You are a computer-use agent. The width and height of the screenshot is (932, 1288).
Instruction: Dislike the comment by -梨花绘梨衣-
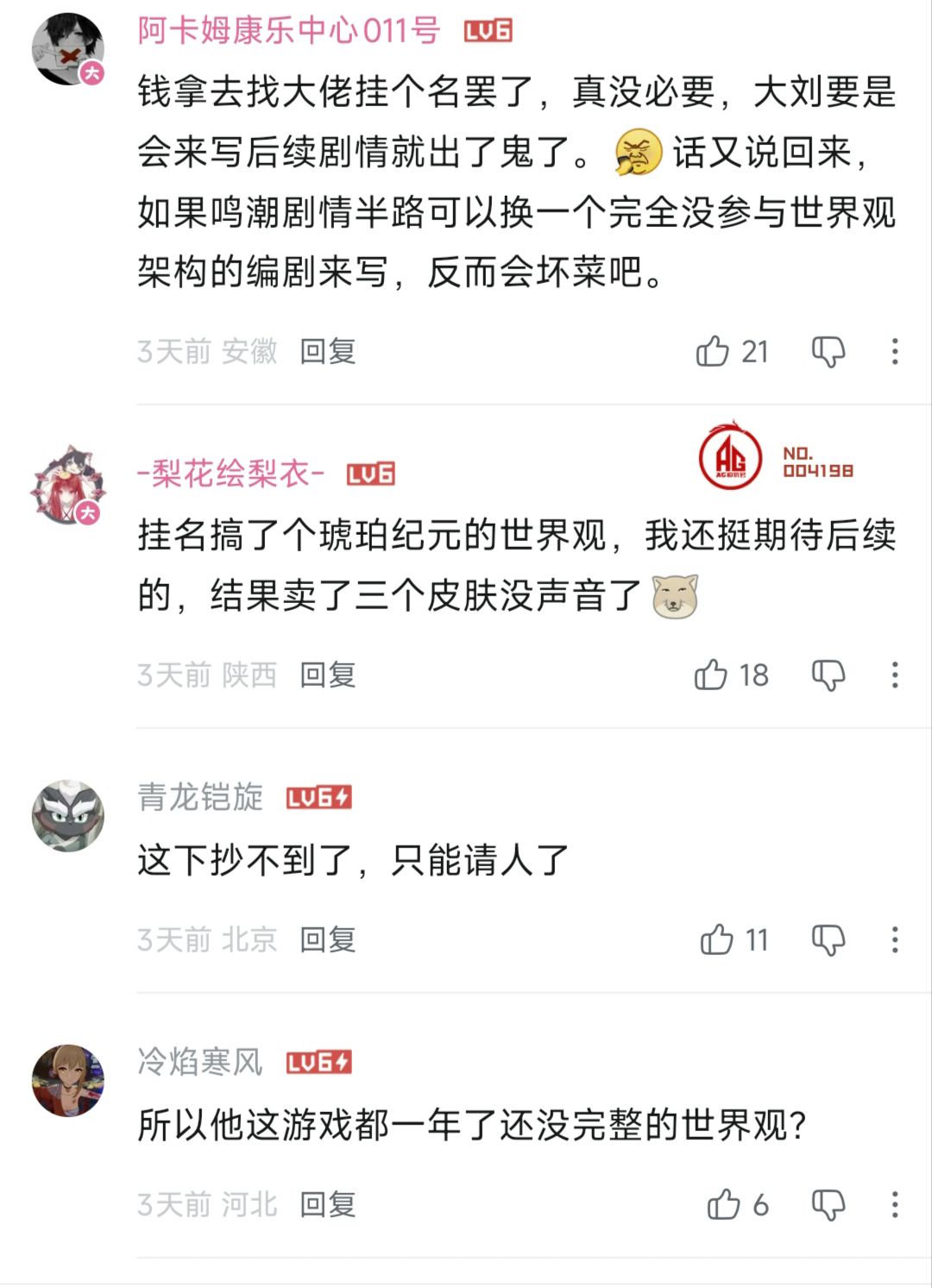828,675
